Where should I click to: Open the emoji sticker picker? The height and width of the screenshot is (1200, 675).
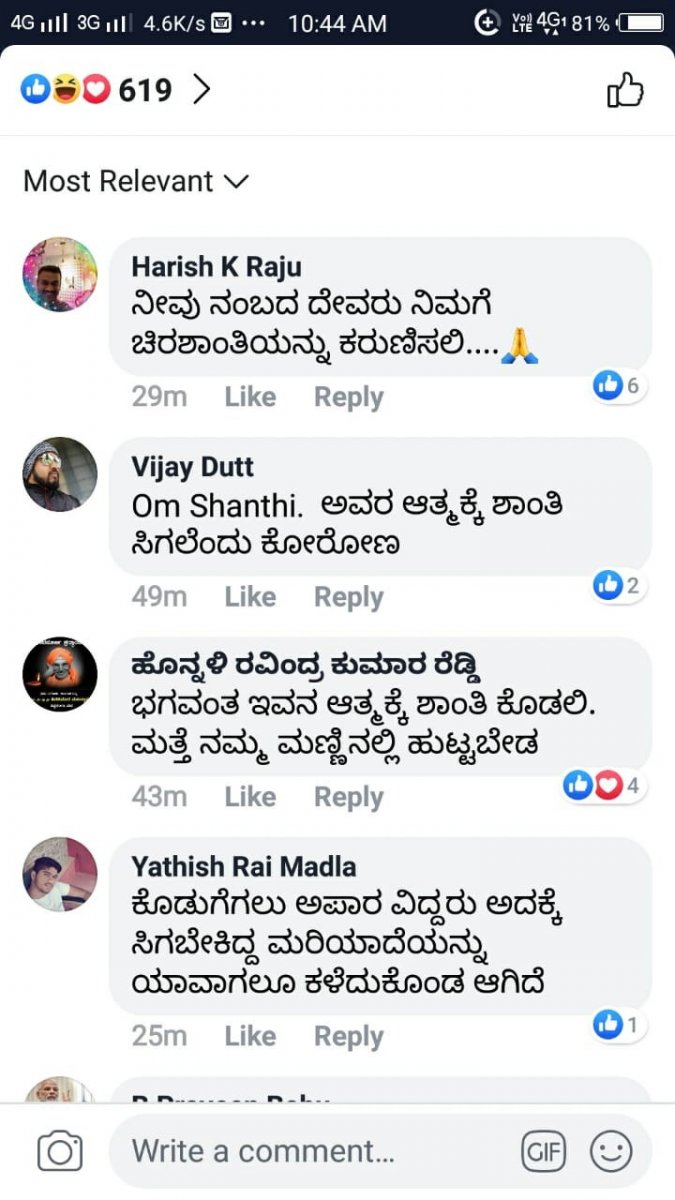tap(610, 1152)
